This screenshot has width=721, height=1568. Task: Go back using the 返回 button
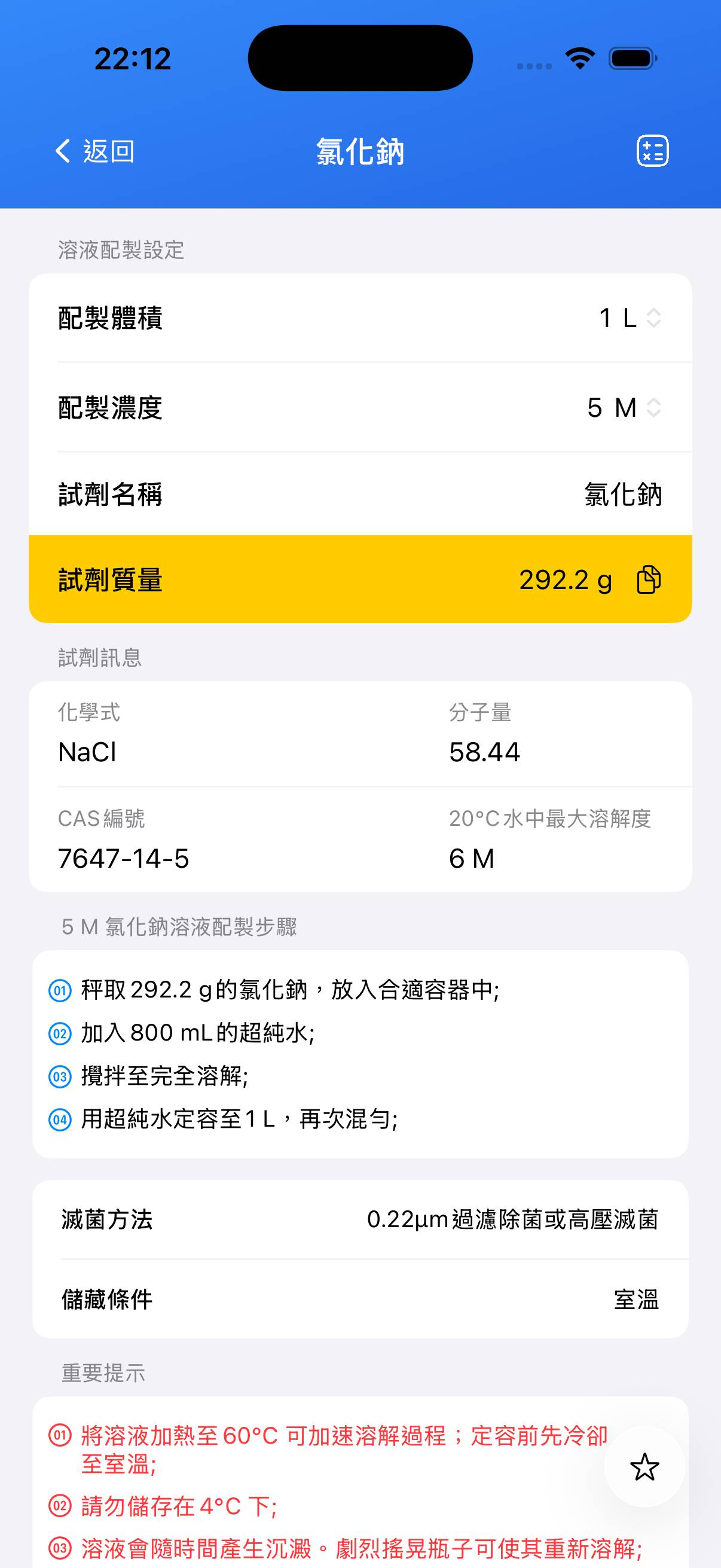95,151
